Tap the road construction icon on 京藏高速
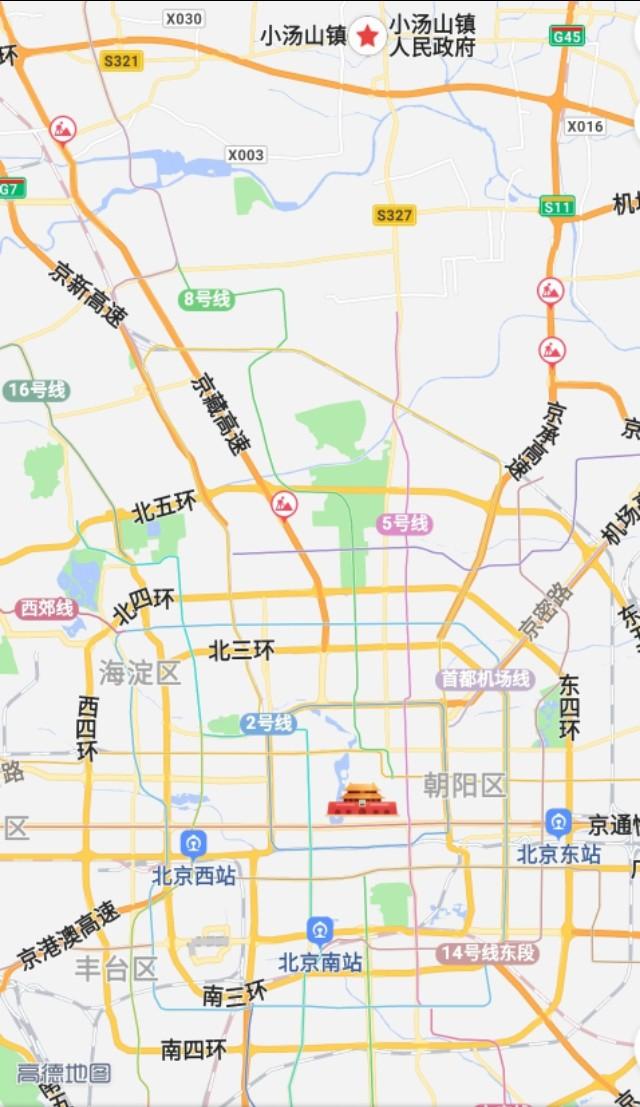Screen dimensions: 640x1107 285,504
